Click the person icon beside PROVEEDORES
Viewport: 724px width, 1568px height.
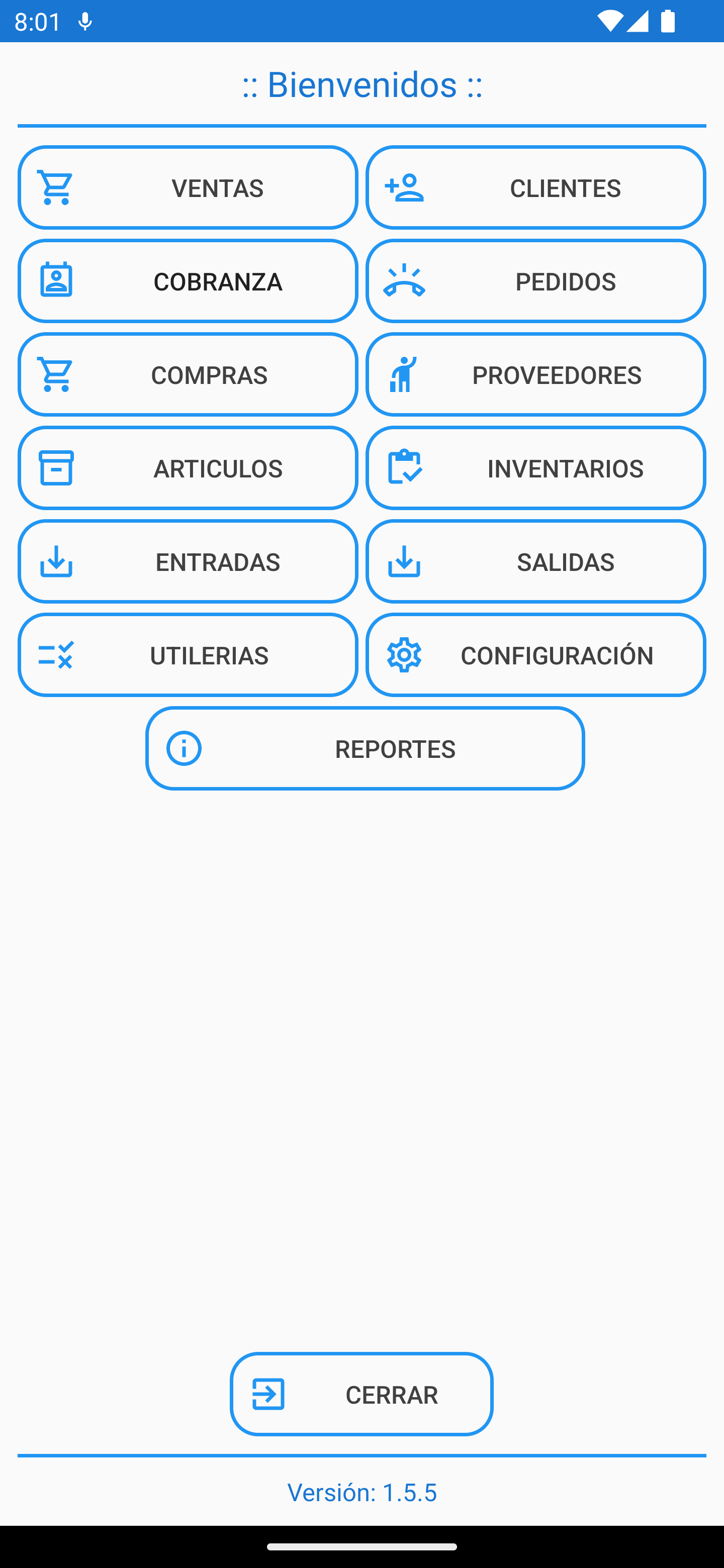click(400, 374)
